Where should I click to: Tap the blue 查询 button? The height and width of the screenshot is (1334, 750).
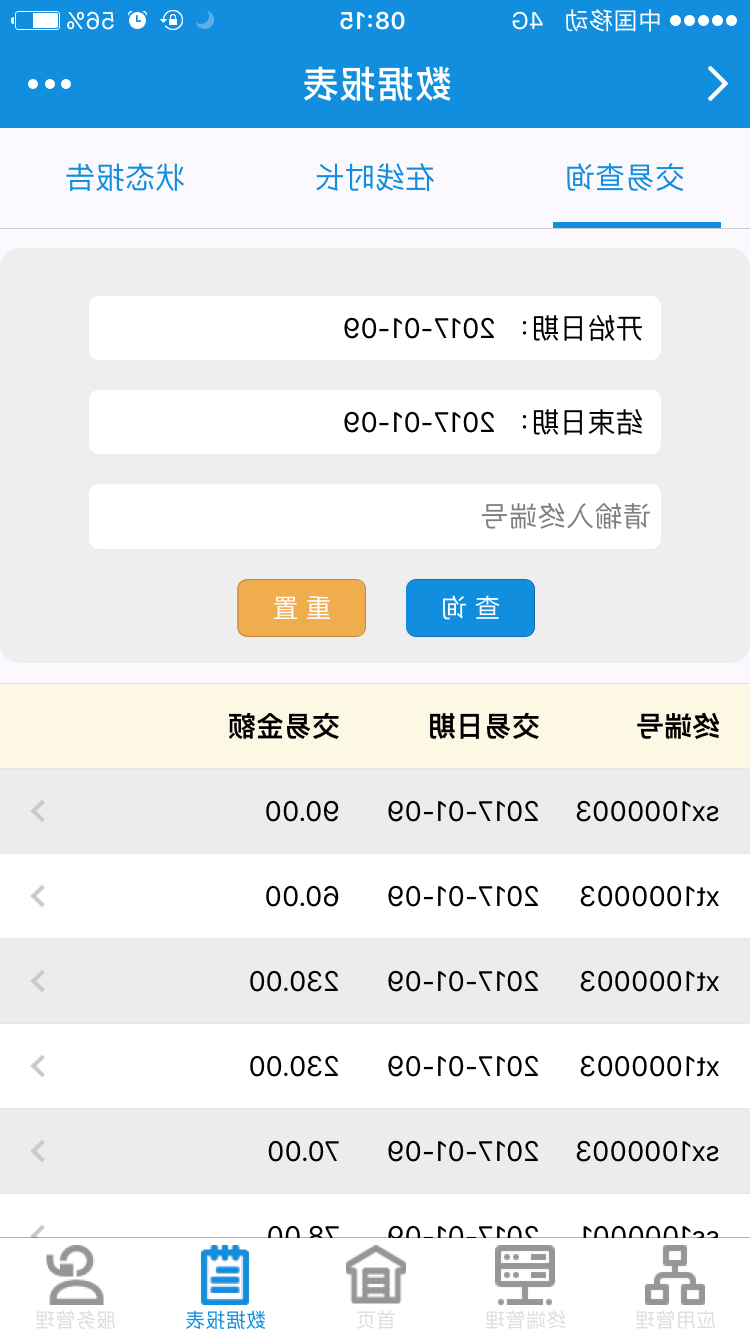tap(470, 608)
